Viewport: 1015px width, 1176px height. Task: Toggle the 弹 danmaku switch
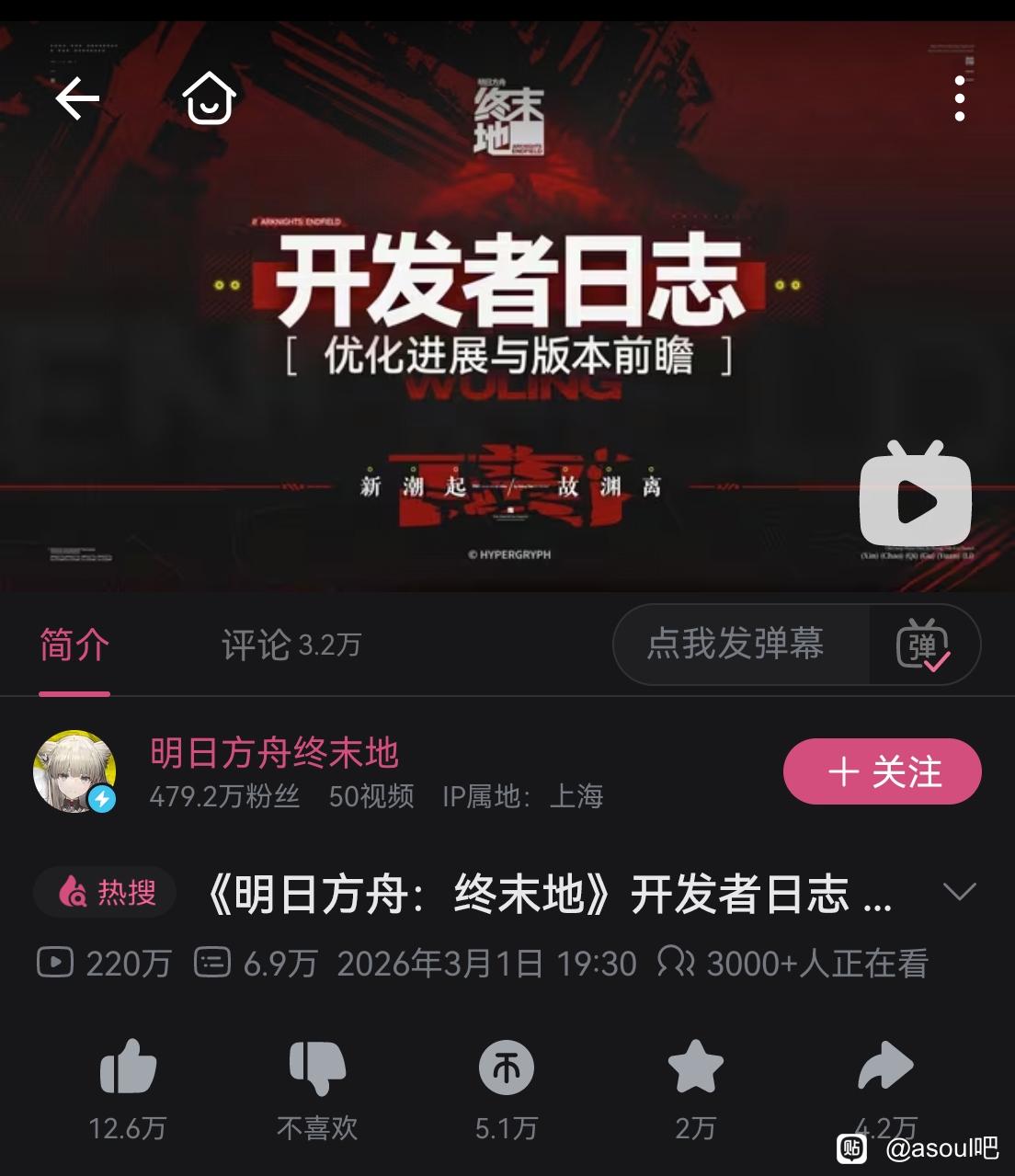(923, 645)
